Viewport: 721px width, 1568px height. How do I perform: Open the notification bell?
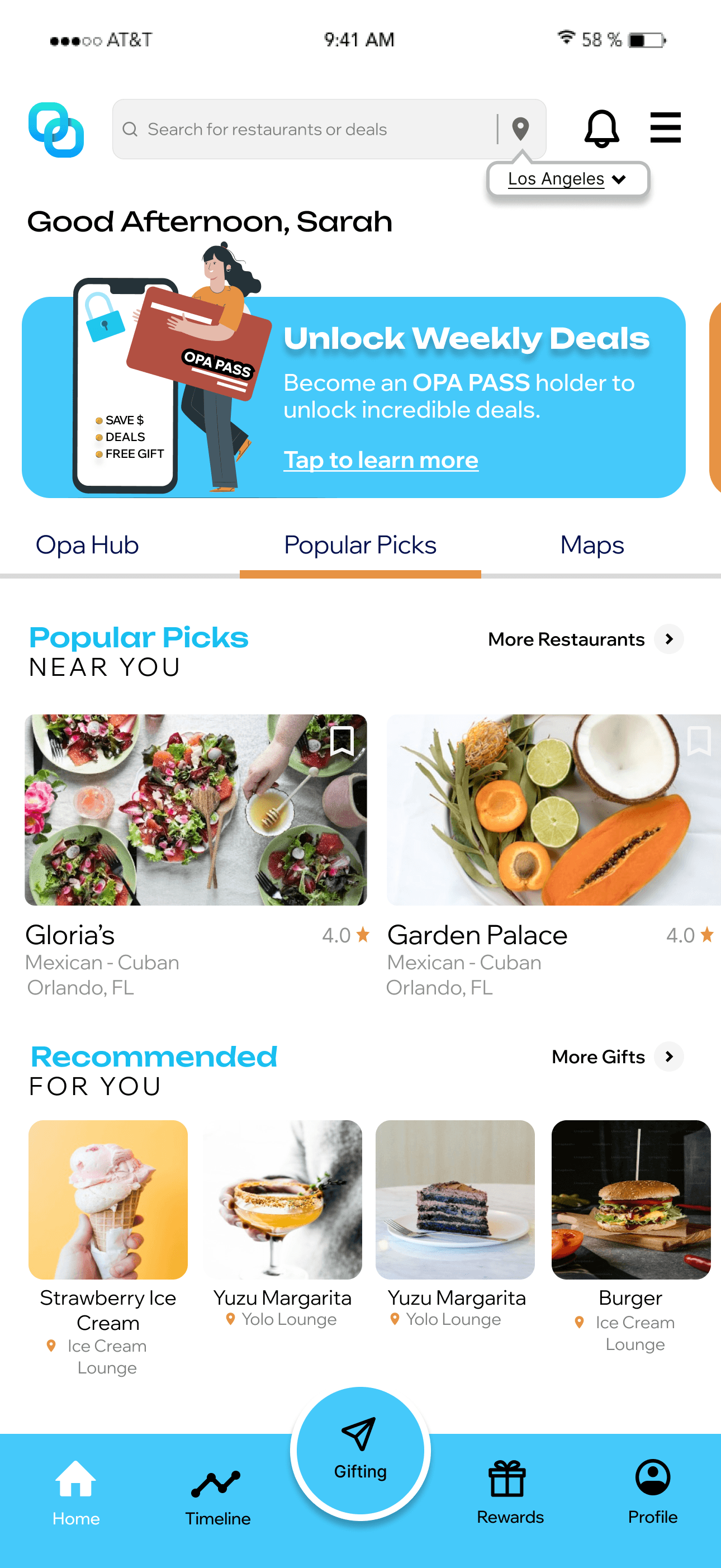tap(602, 128)
